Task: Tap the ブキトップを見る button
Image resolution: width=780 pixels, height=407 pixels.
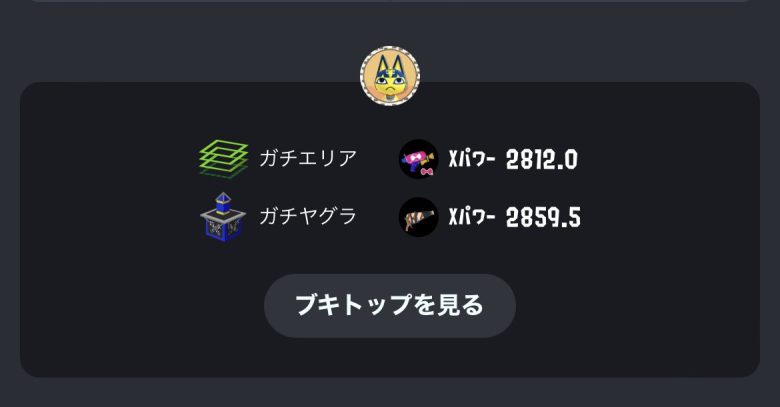Action: (389, 306)
